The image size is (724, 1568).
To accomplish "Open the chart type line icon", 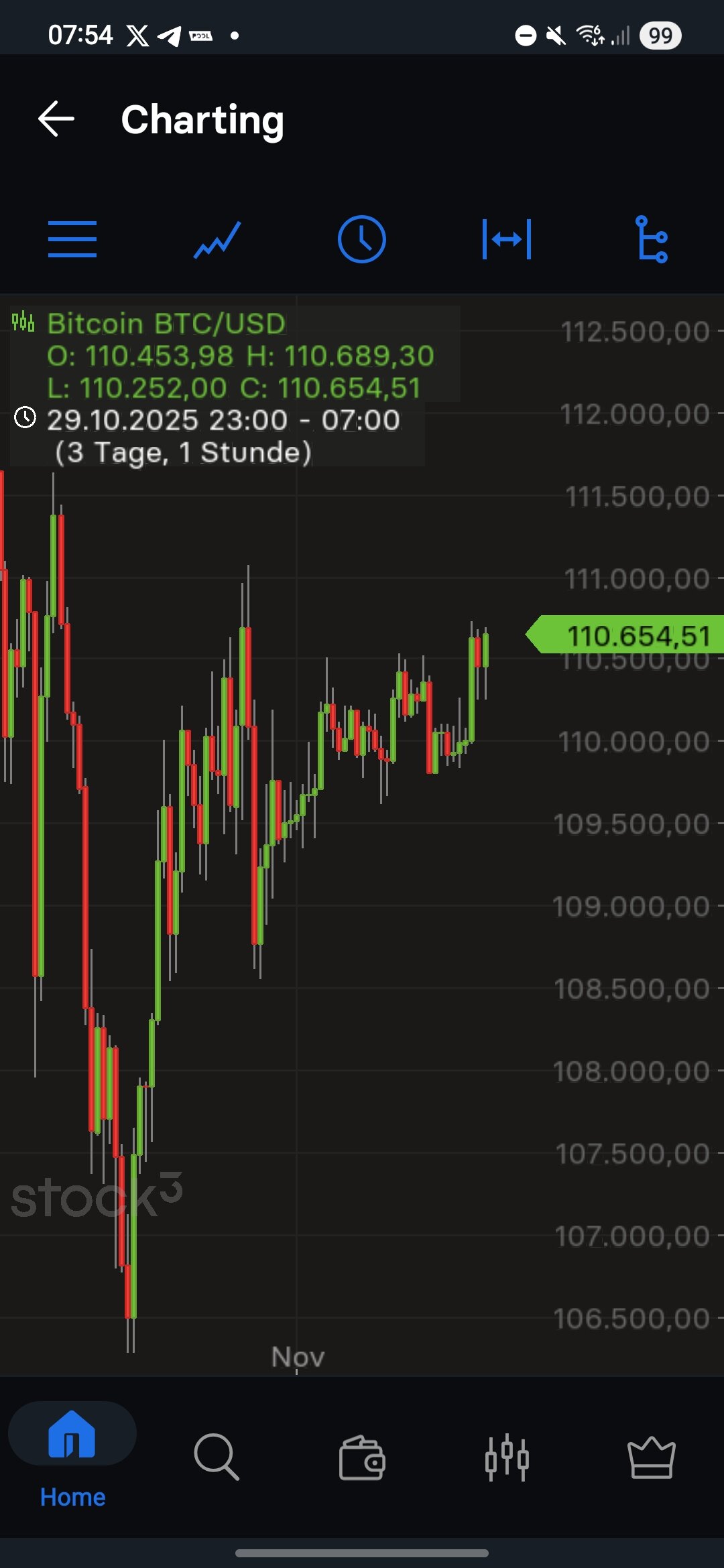I will [217, 239].
